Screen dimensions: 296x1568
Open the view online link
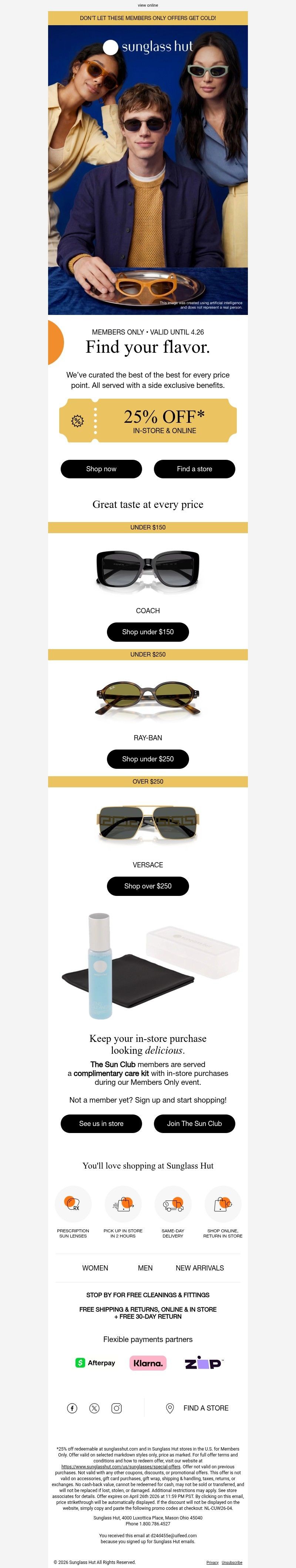[148, 6]
